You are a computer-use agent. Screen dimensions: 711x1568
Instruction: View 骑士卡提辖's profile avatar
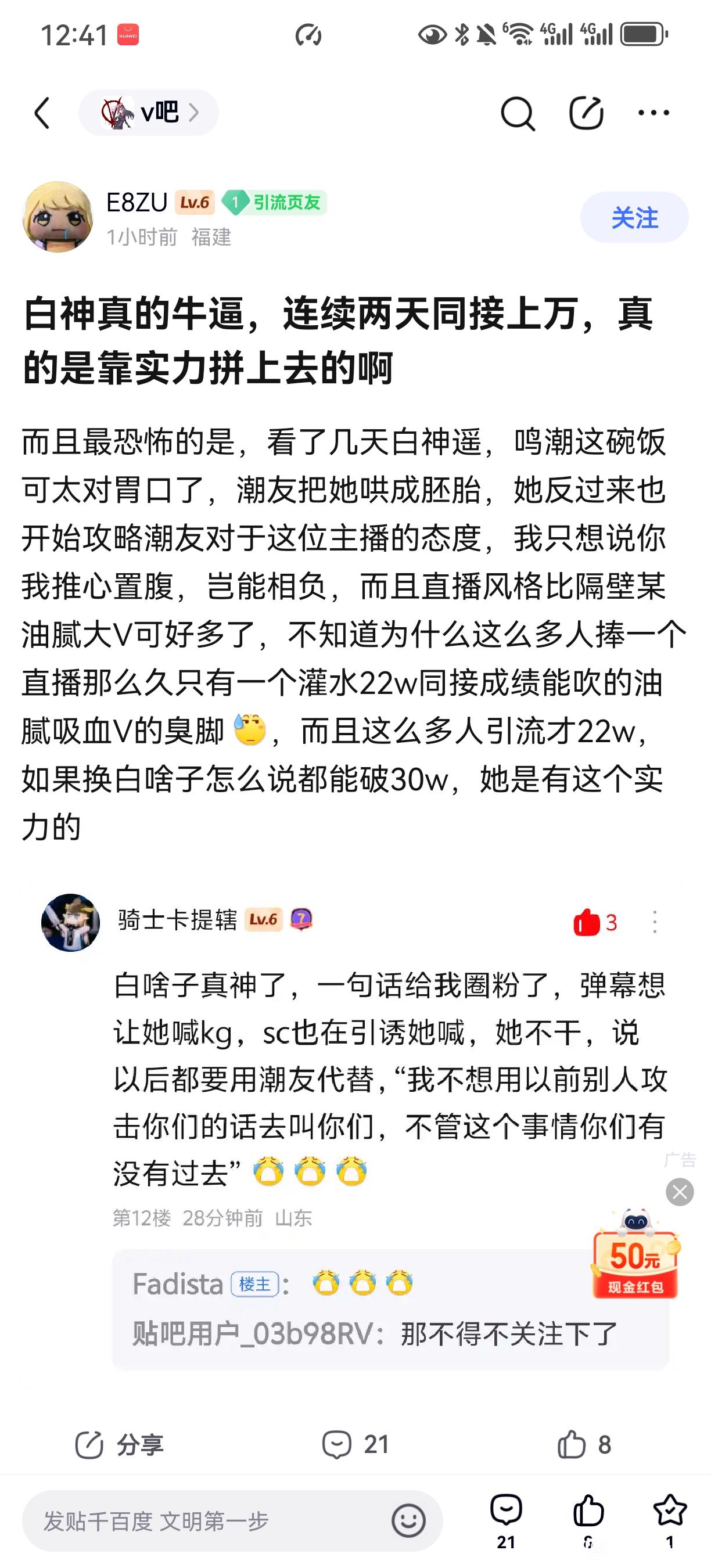(x=71, y=923)
